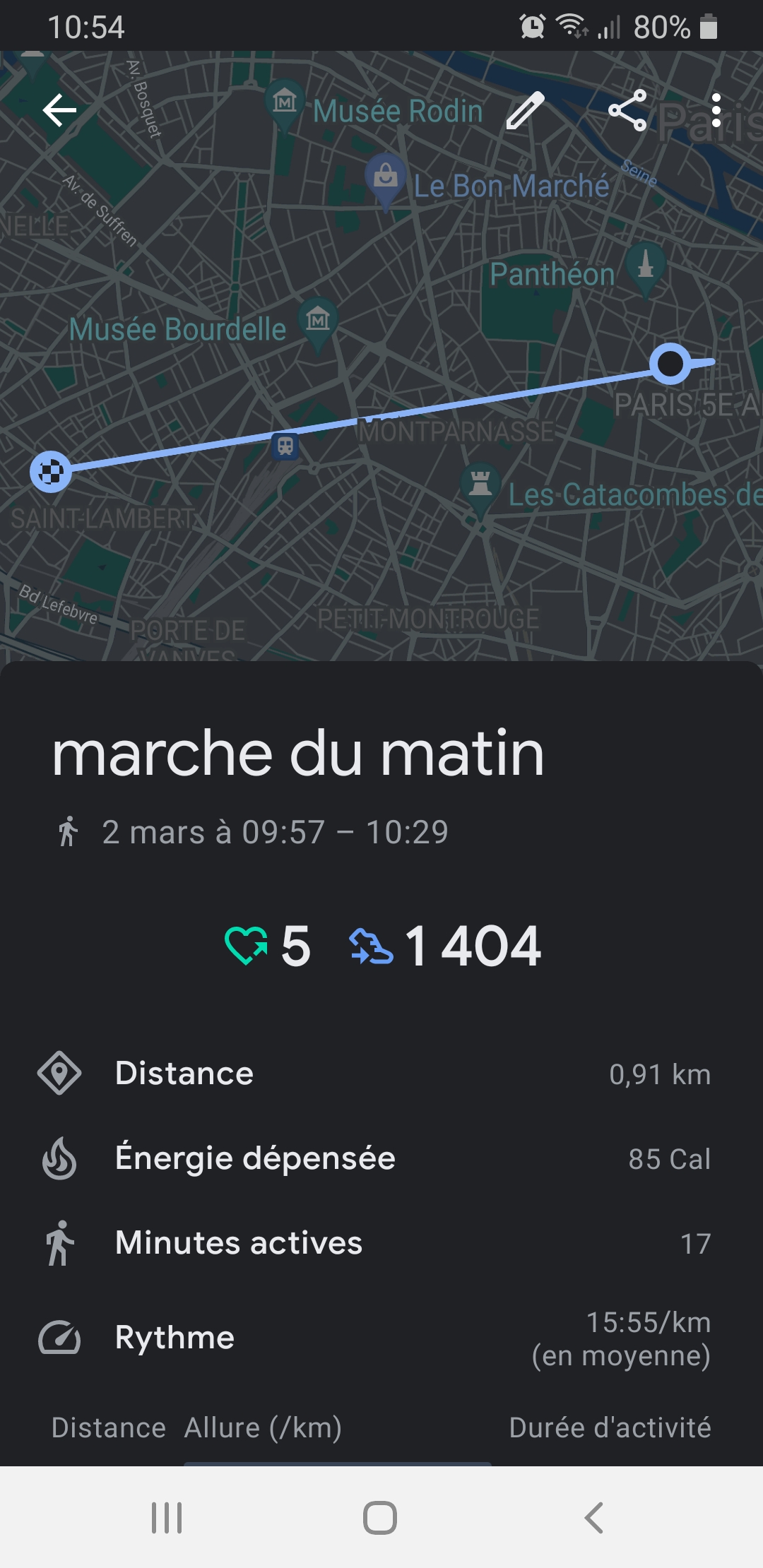
Task: Open the system recent apps view
Action: pyautogui.click(x=167, y=1517)
